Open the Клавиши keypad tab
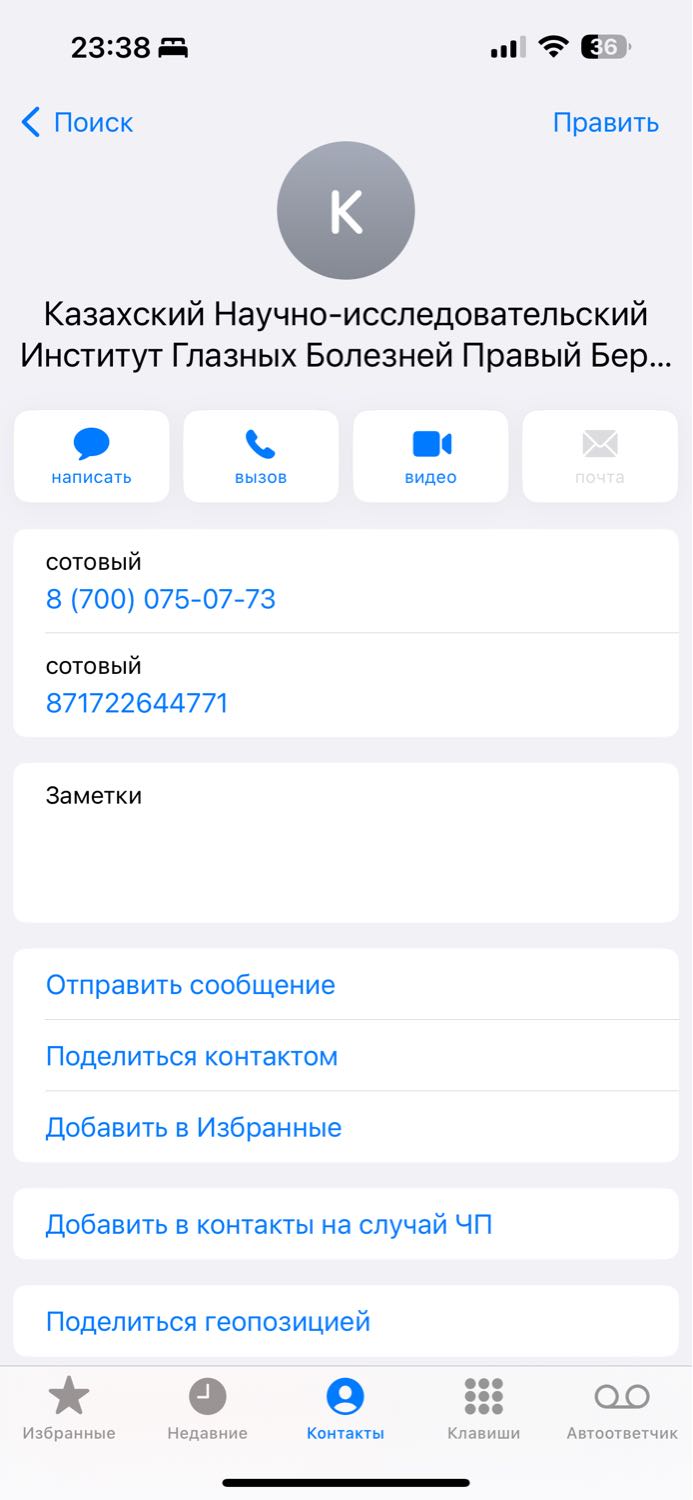The width and height of the screenshot is (693, 1500). 484,1409
